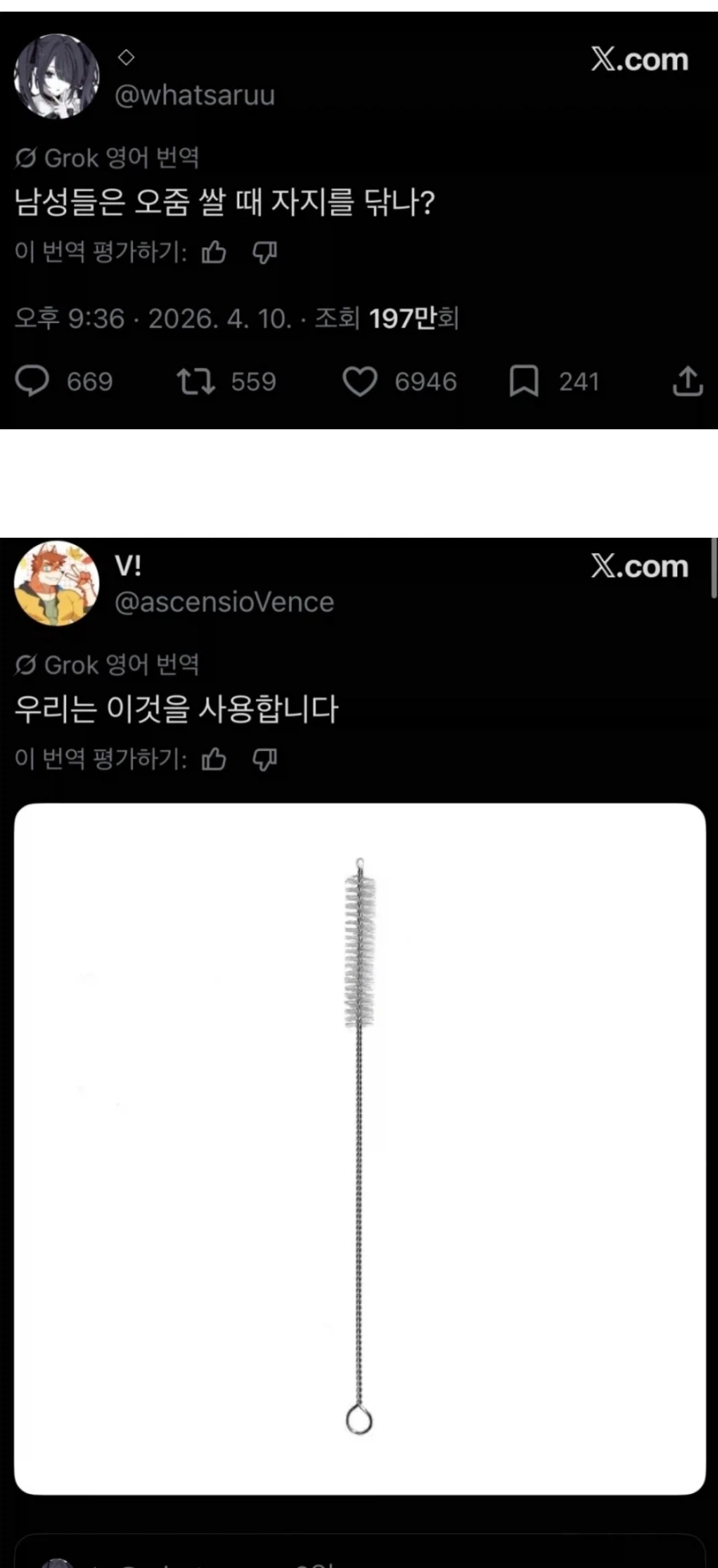Screen dimensions: 718x1568
Task: Select the X.com logo on the second tweet
Action: coord(641,567)
